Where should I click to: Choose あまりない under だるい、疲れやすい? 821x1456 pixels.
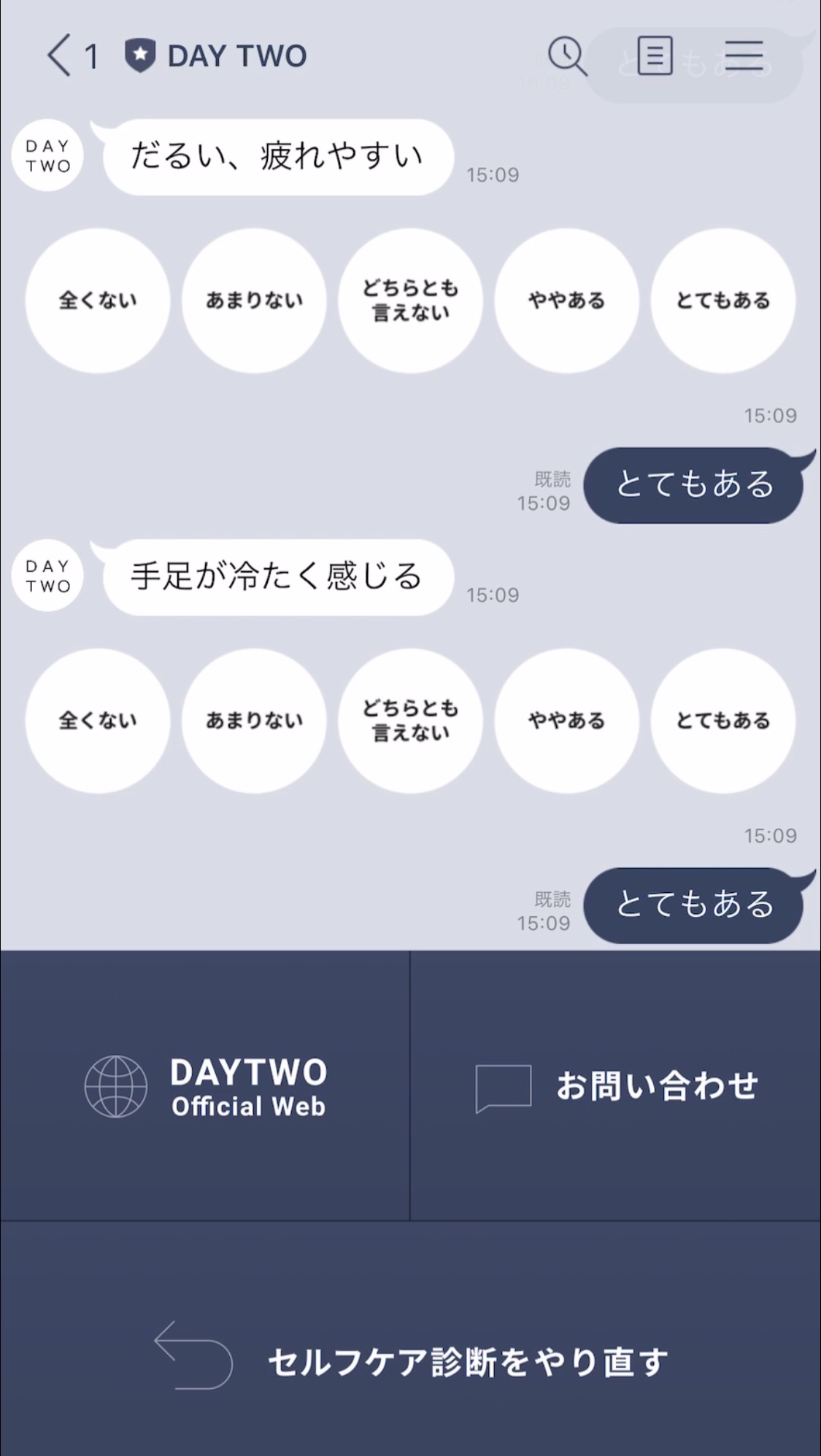pyautogui.click(x=254, y=301)
